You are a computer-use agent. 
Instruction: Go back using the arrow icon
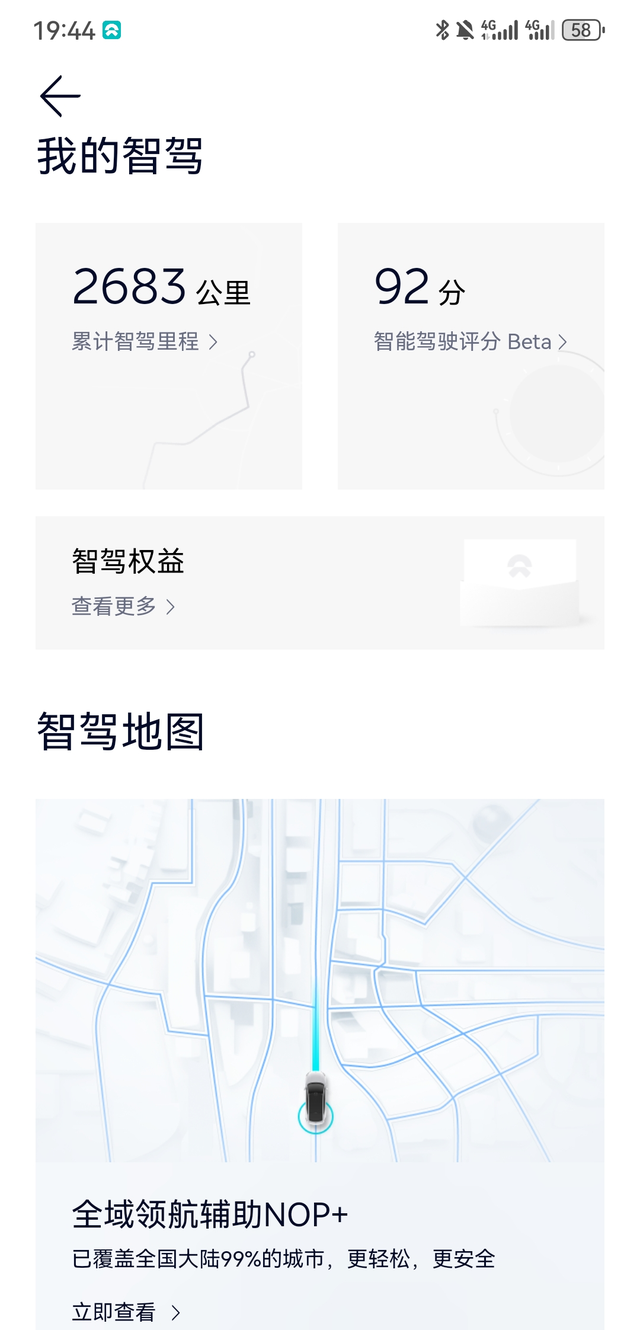tap(60, 96)
